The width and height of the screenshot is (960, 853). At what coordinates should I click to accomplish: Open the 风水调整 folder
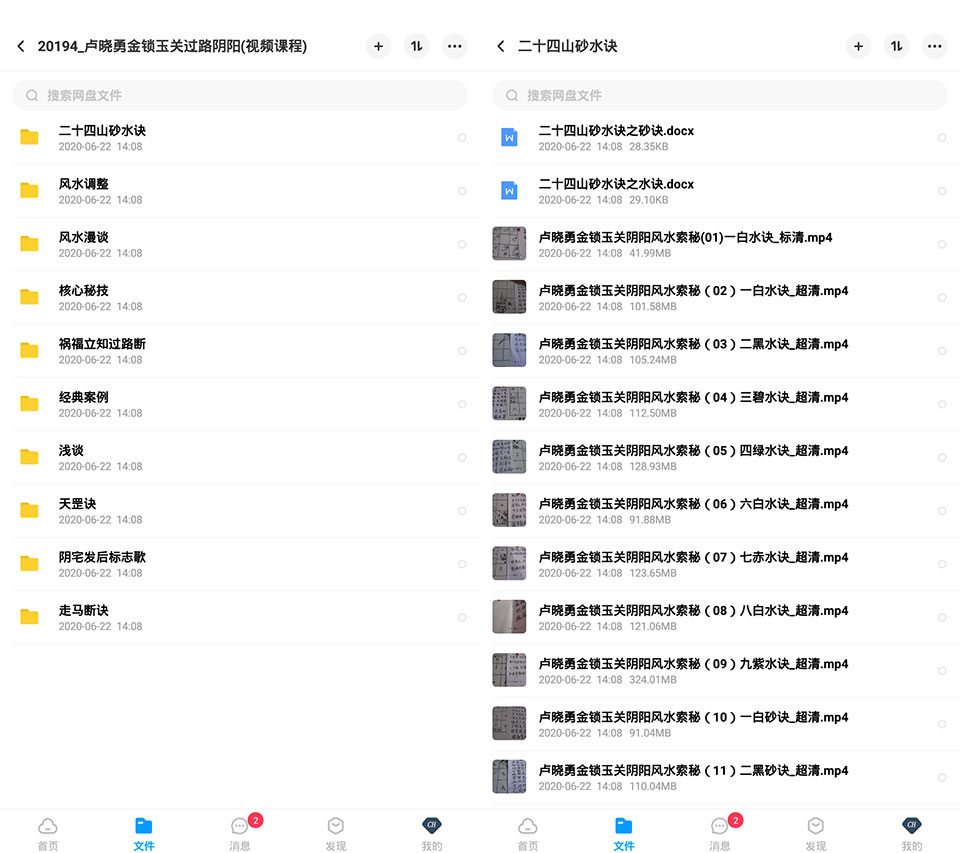240,191
